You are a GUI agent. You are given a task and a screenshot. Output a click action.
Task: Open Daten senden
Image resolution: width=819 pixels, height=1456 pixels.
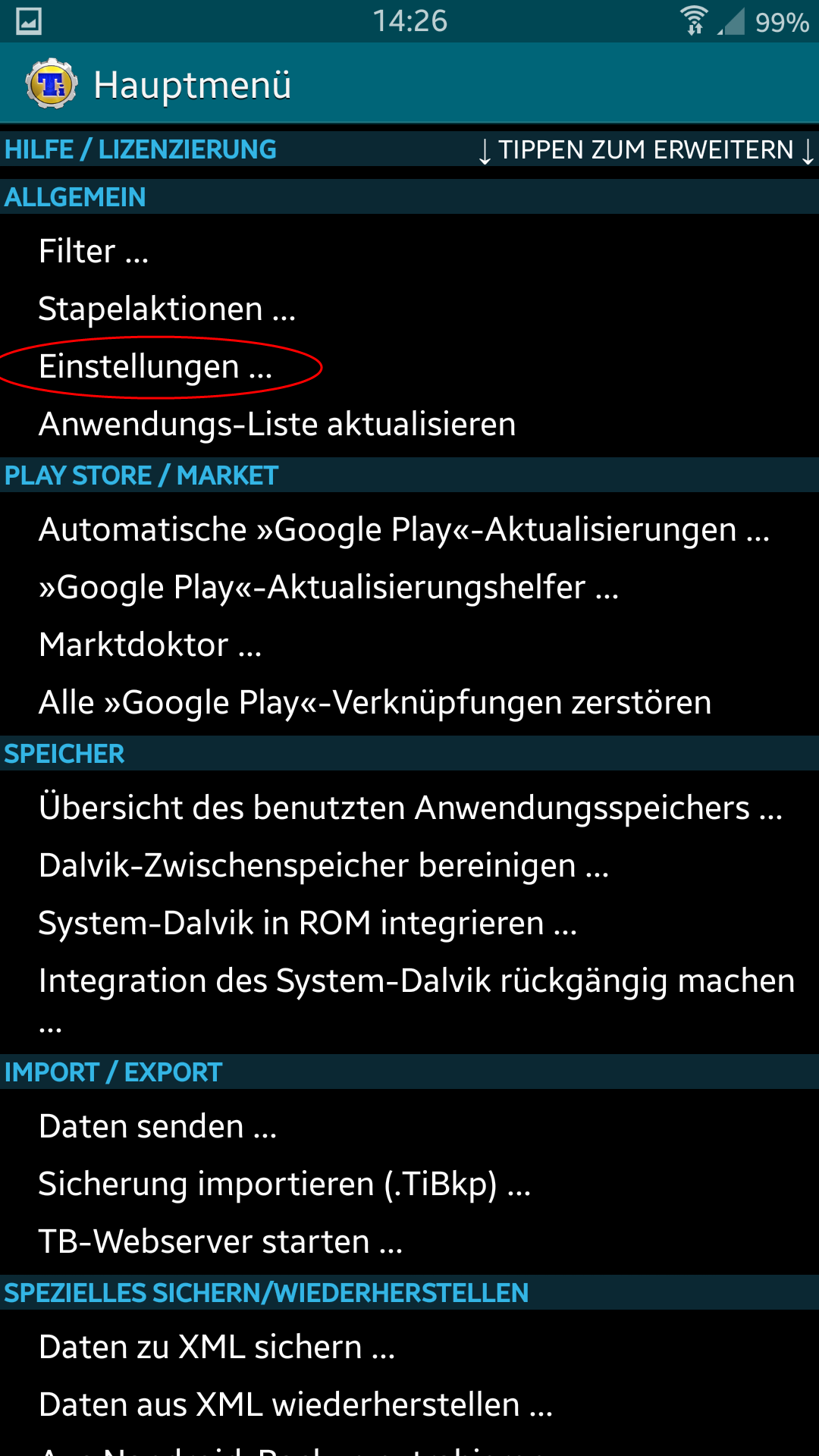[409, 1126]
